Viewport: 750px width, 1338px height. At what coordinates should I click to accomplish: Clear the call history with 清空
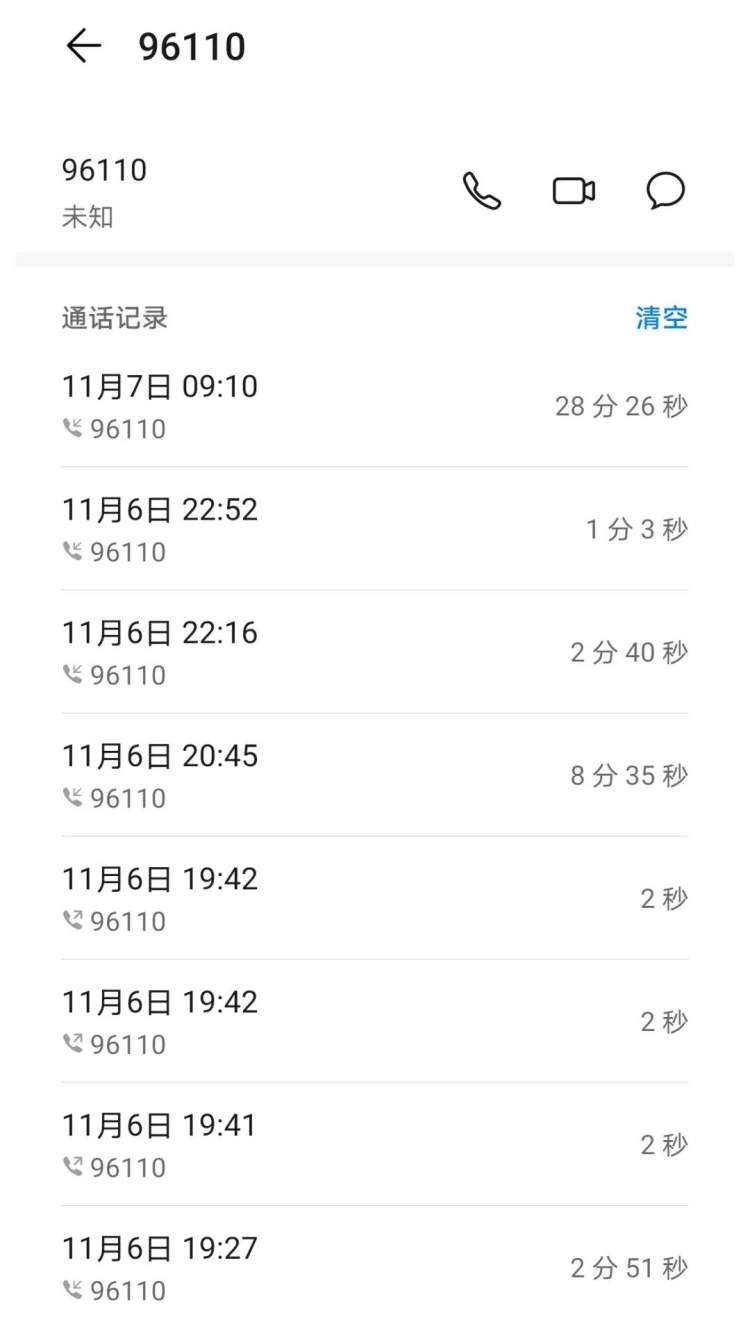click(662, 318)
